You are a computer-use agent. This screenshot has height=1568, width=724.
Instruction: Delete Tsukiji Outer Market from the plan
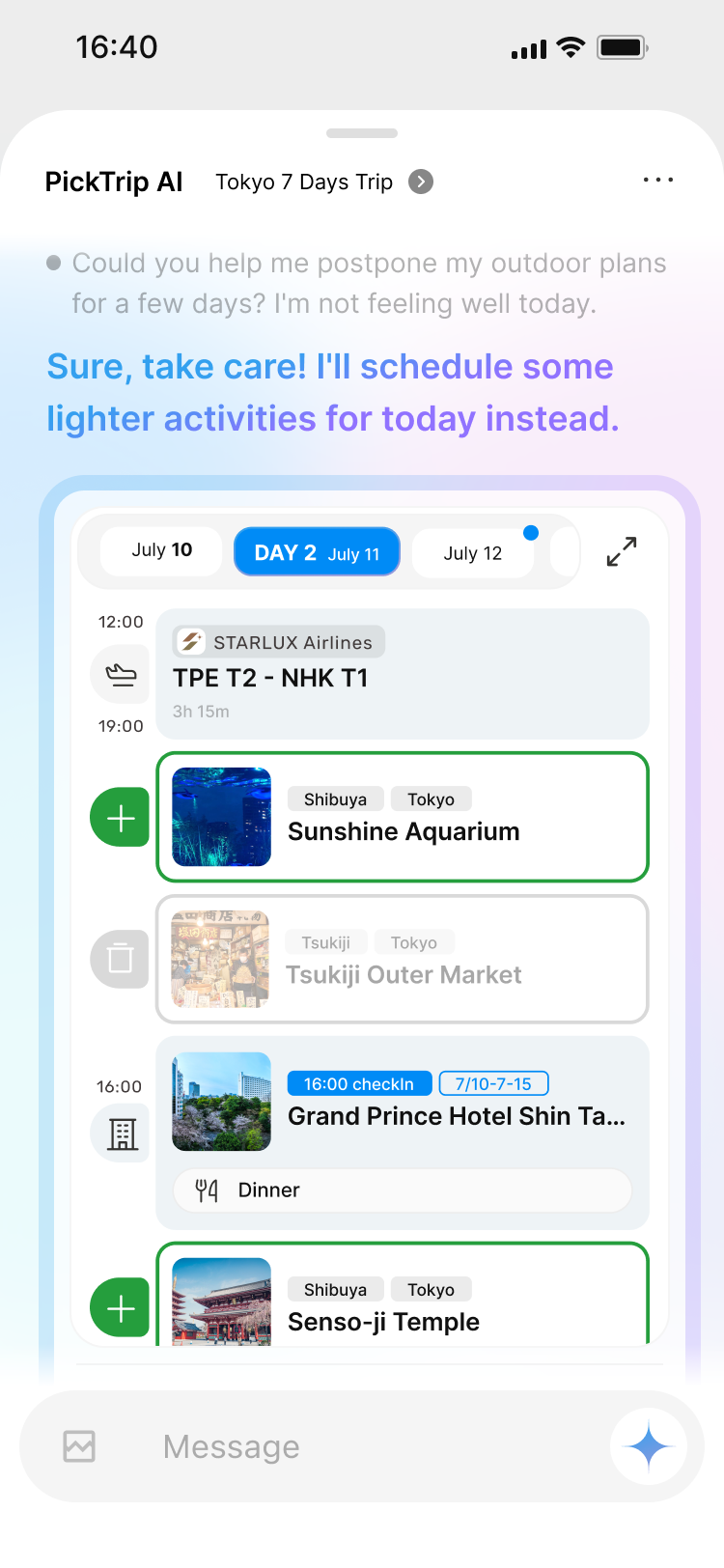click(120, 959)
